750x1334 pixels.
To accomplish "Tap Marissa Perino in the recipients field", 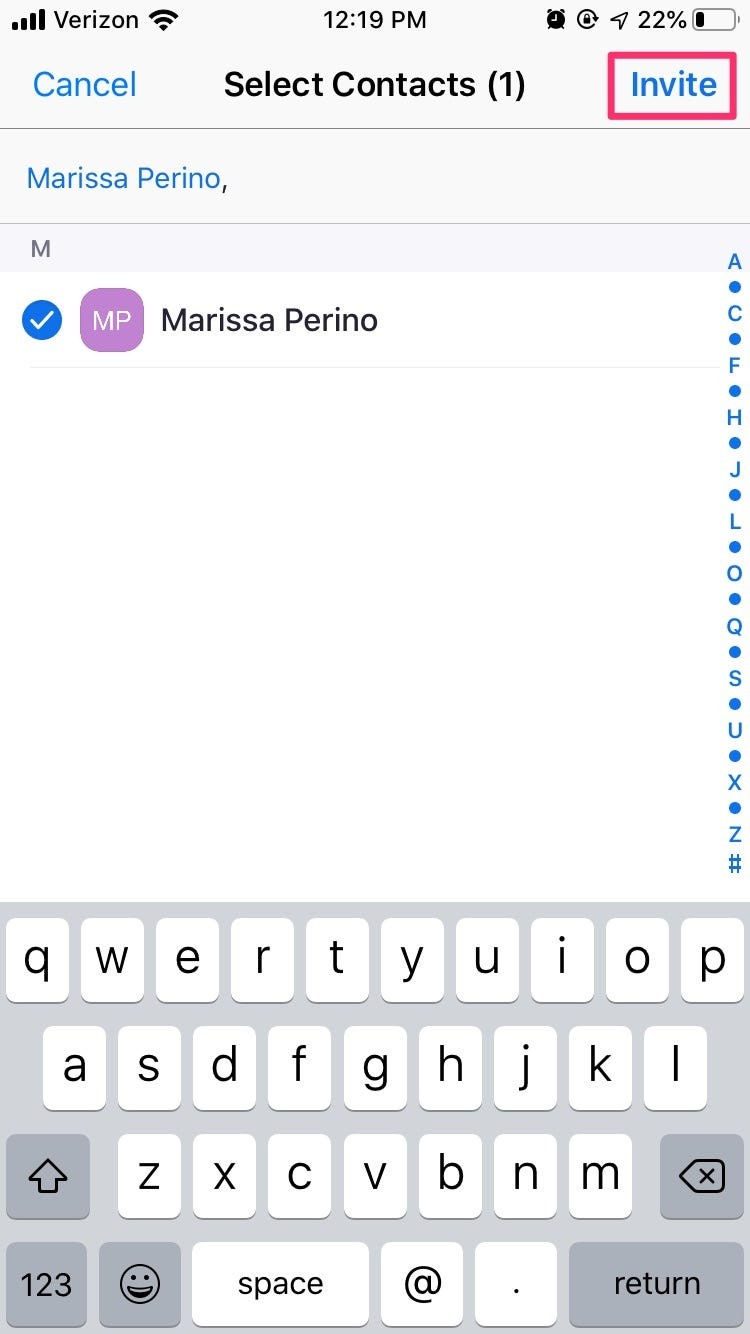I will [125, 177].
